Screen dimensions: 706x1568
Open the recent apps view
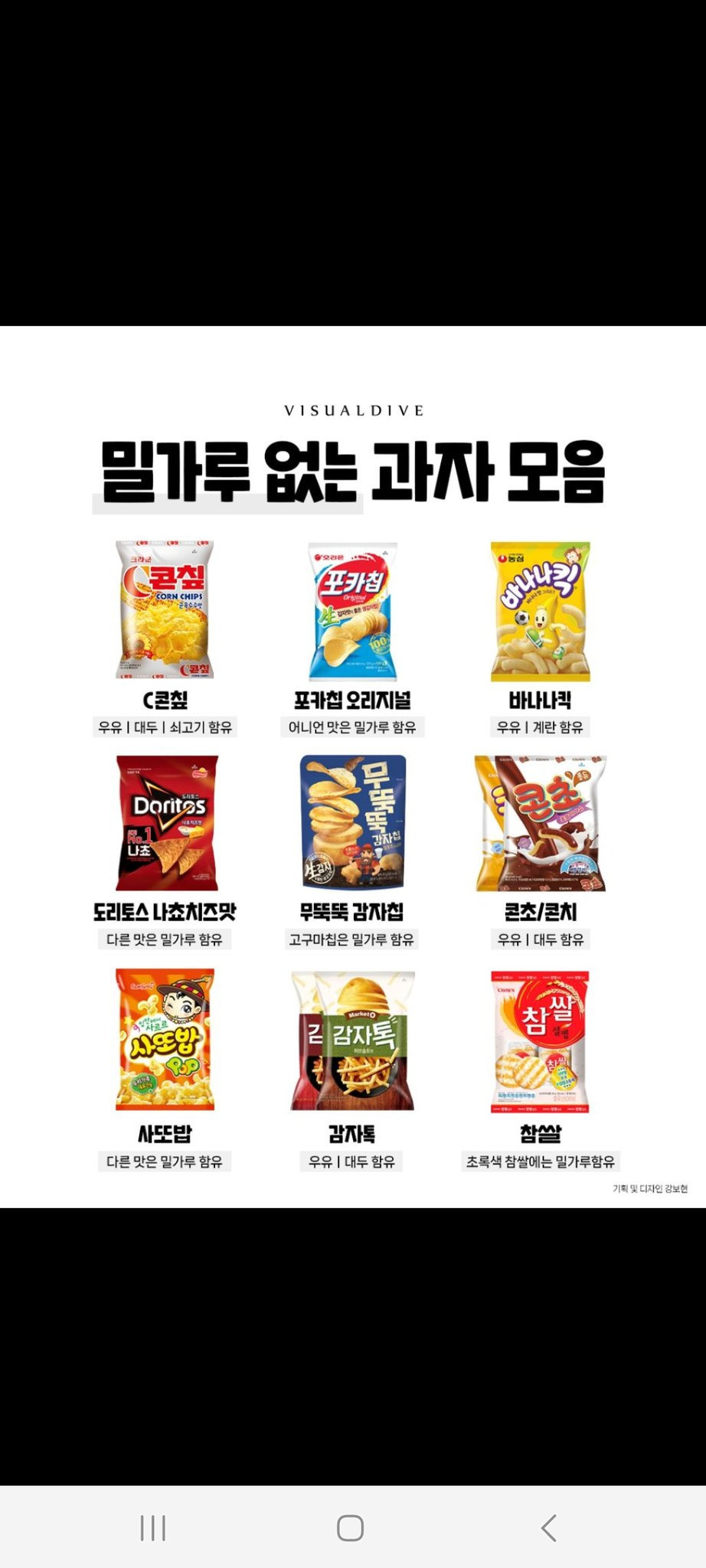tap(153, 1527)
